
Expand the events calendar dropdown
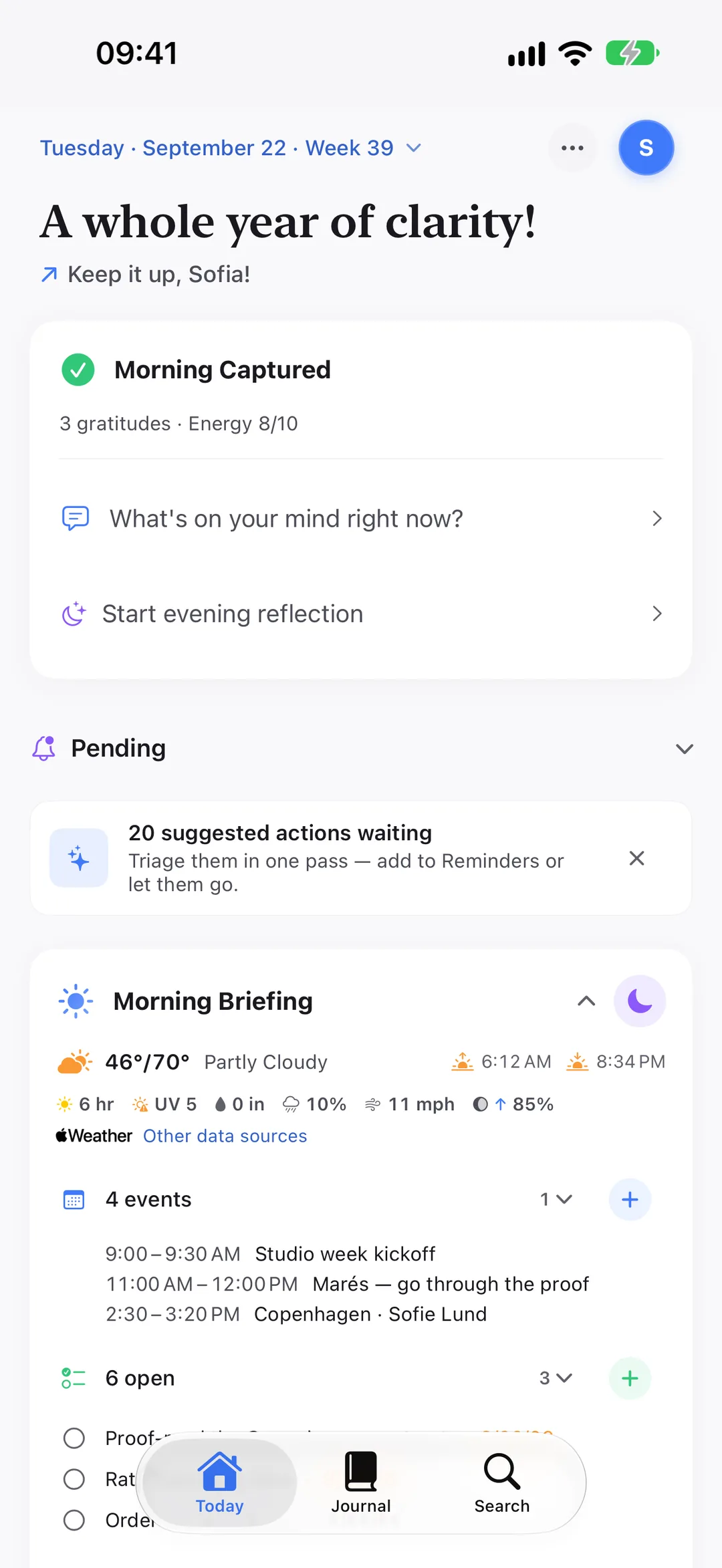tap(556, 1200)
